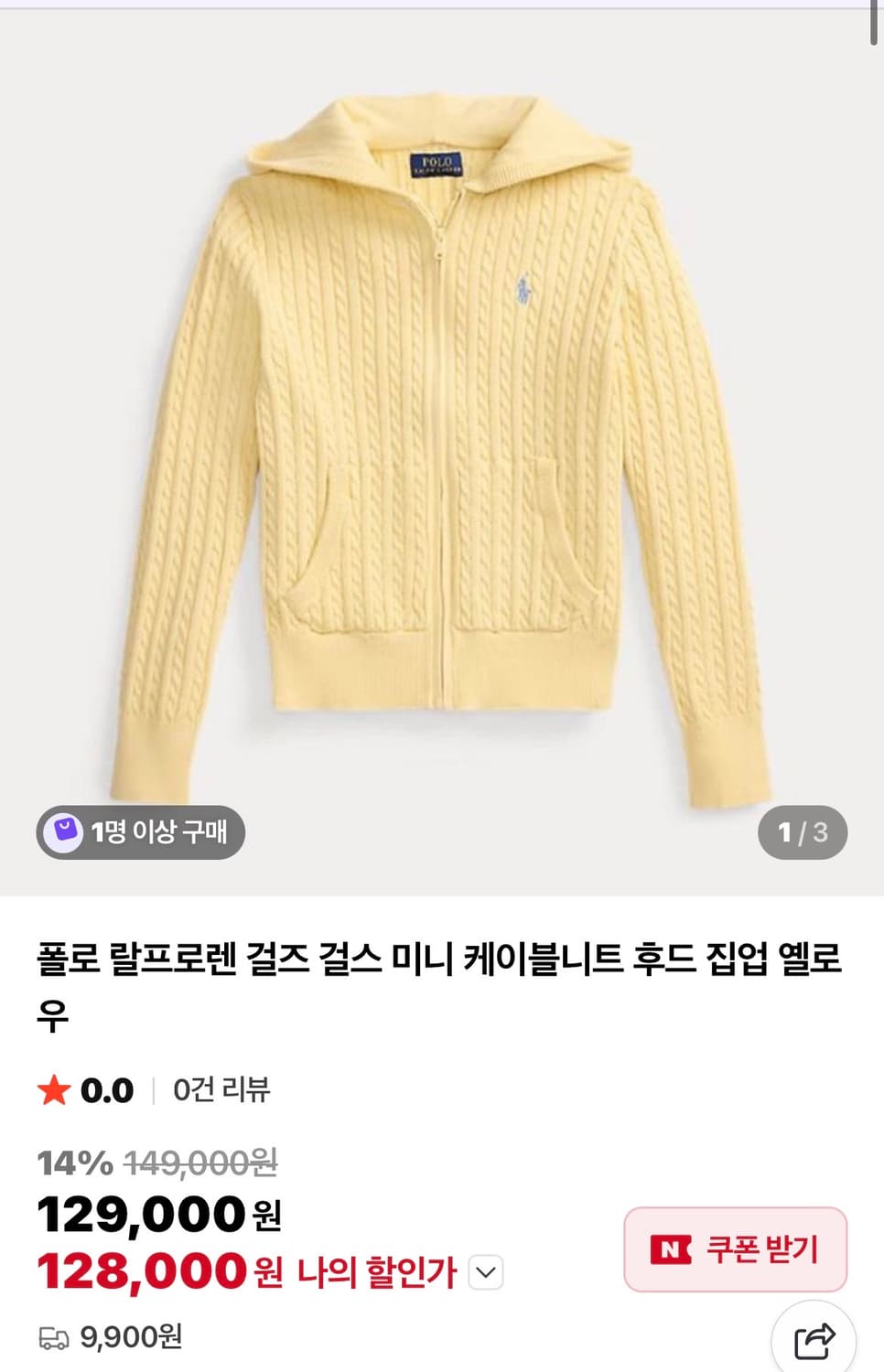Click the delivery truck icon
The image size is (884, 1372).
(56, 1337)
